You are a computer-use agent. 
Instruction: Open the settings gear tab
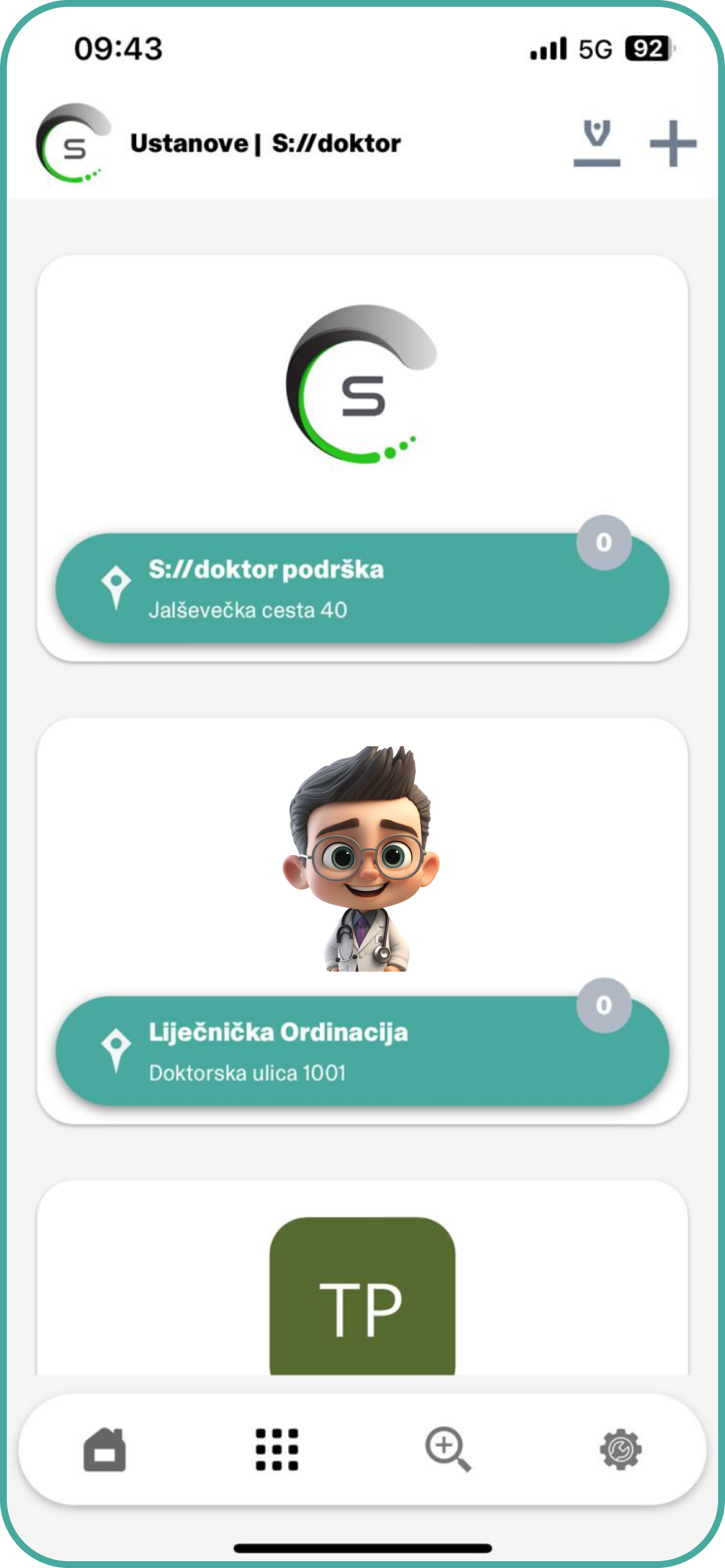(620, 1450)
